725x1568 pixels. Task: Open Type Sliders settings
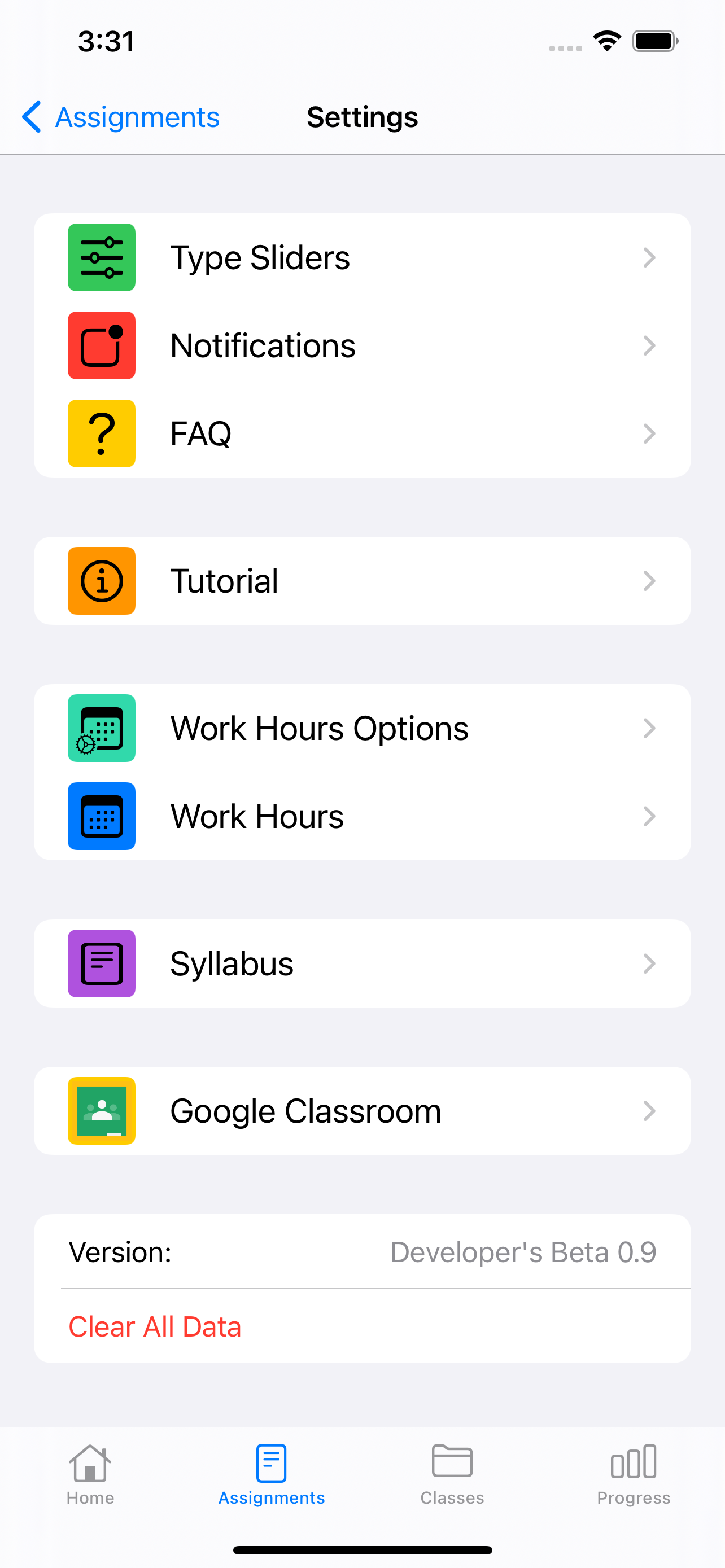(362, 257)
